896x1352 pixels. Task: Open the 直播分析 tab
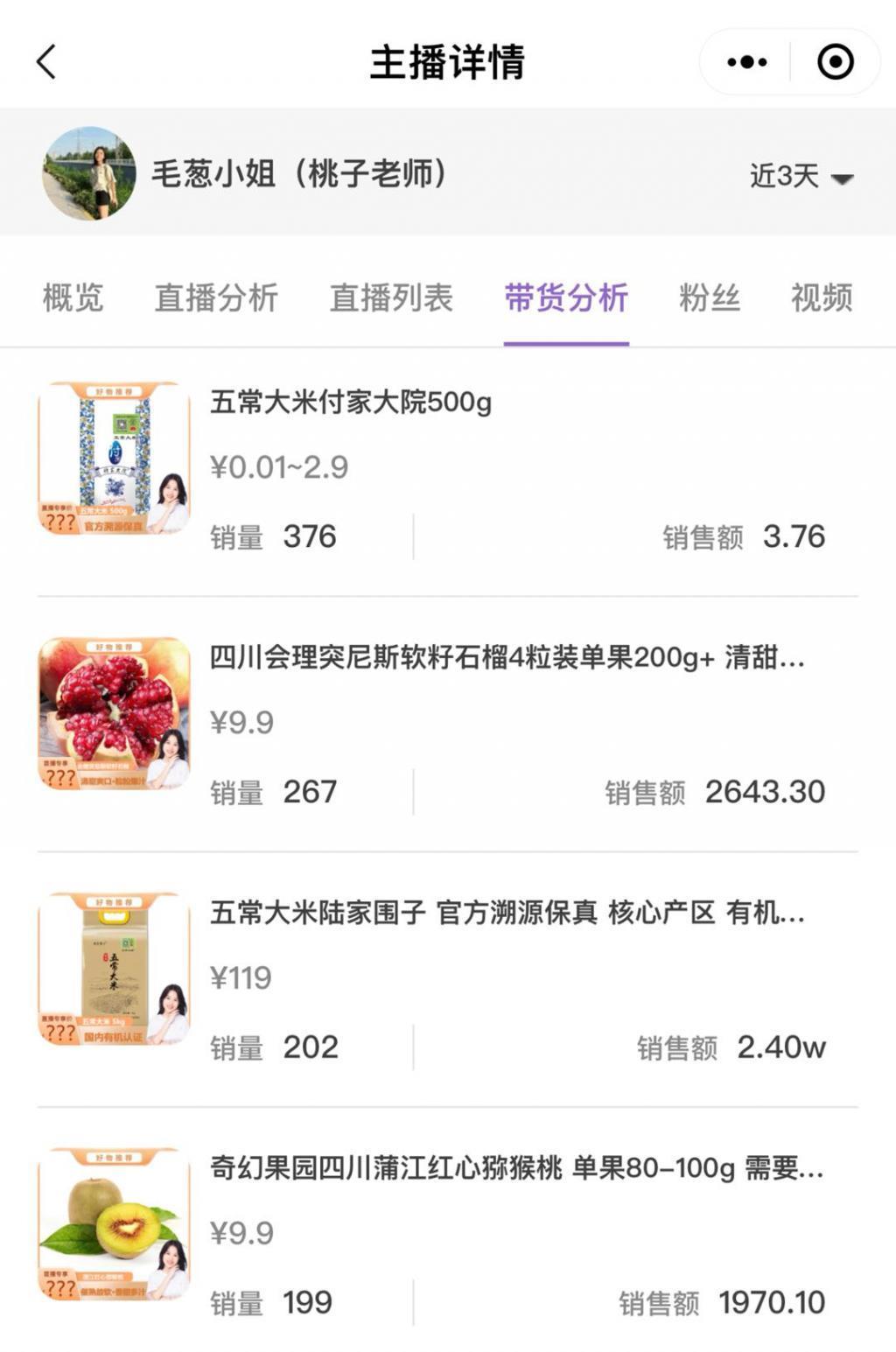(215, 298)
